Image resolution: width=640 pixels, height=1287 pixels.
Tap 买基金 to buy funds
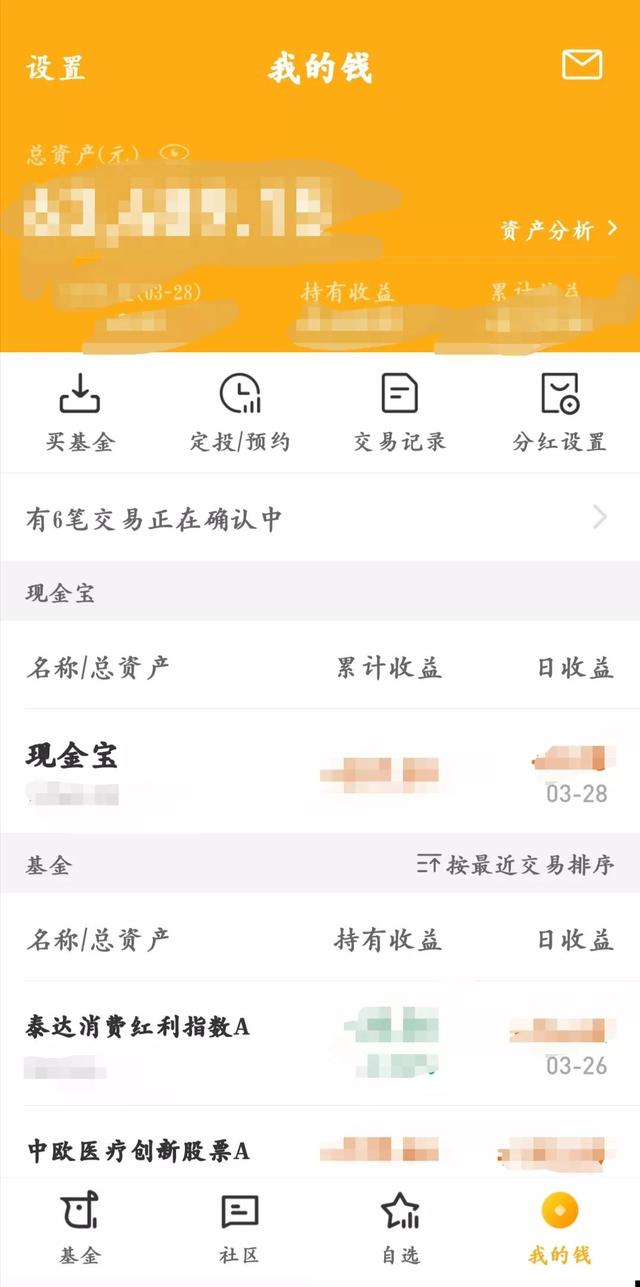pyautogui.click(x=80, y=412)
